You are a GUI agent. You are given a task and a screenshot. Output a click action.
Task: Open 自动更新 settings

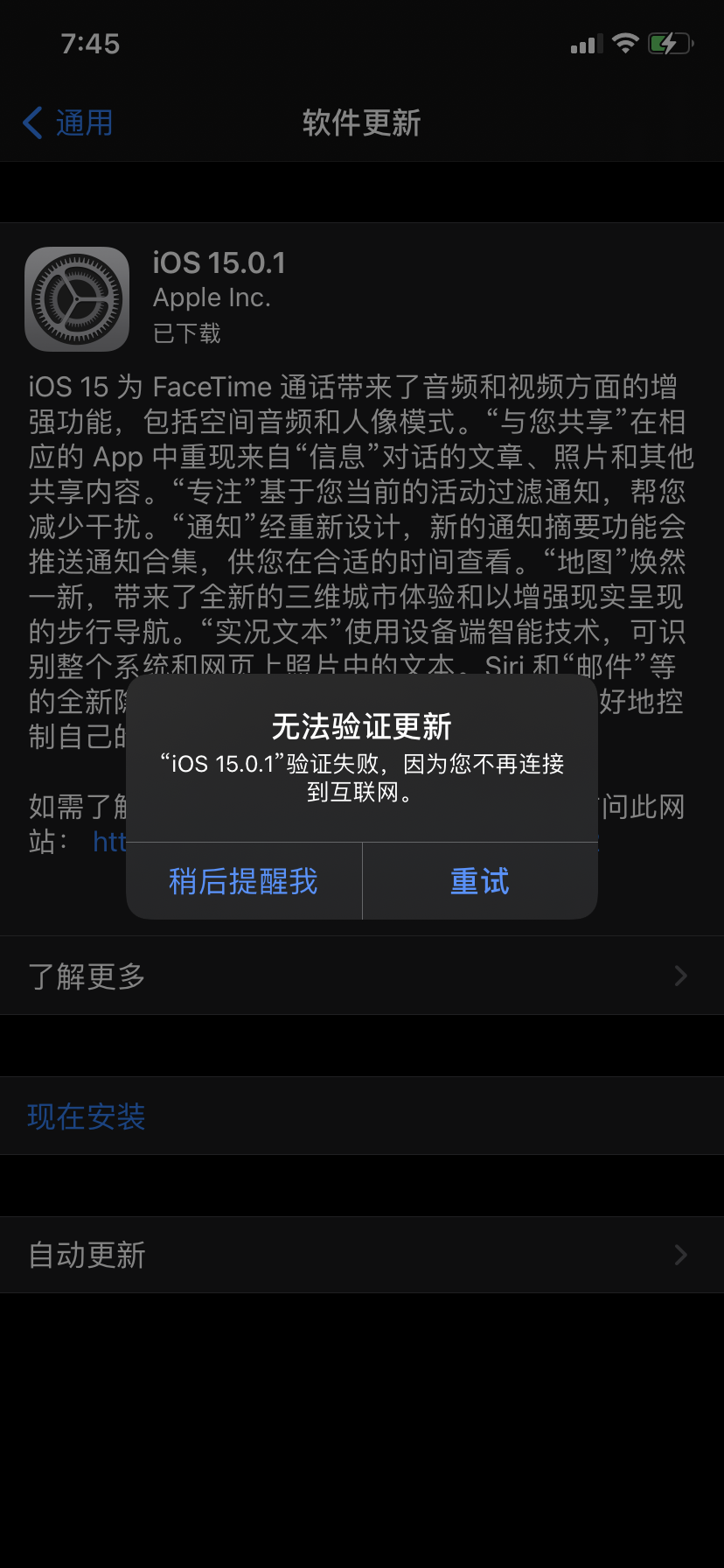(361, 1255)
